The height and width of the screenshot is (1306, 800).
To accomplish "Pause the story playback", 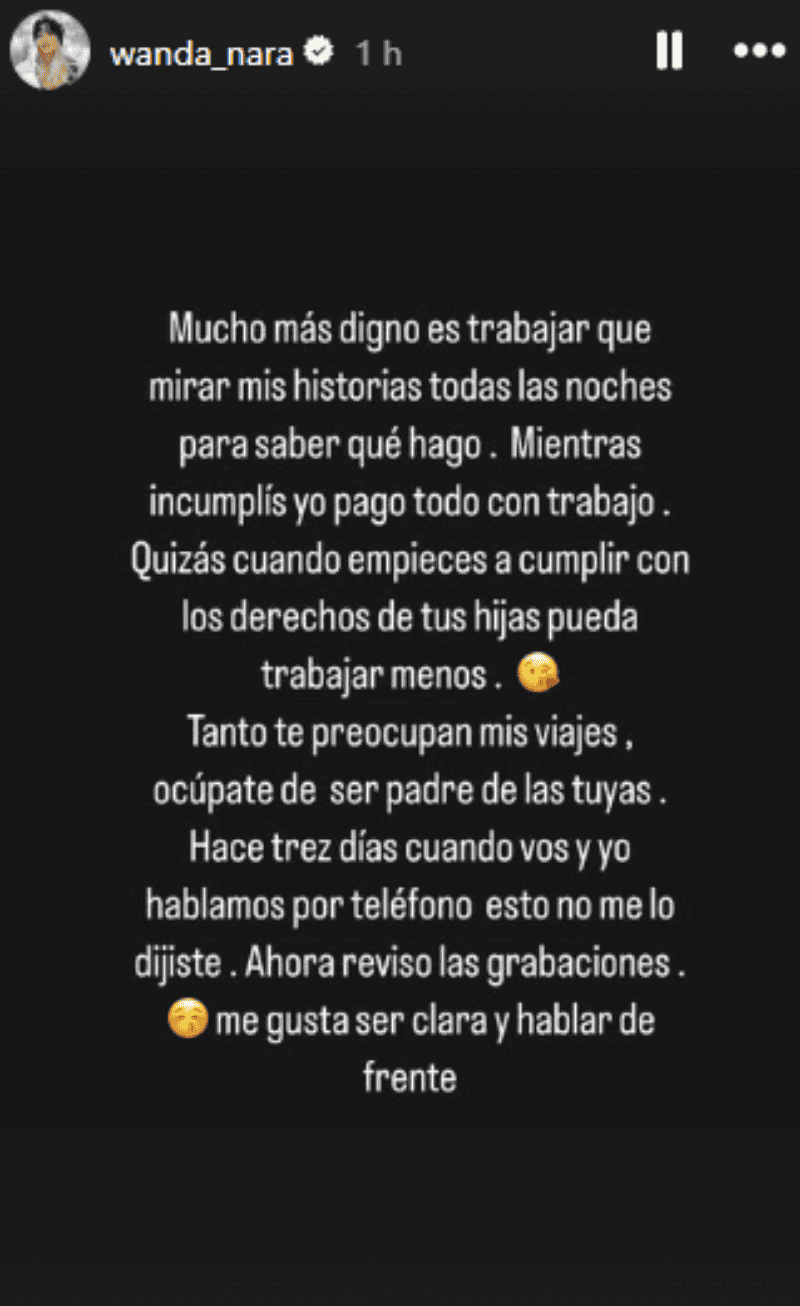I will pyautogui.click(x=669, y=51).
